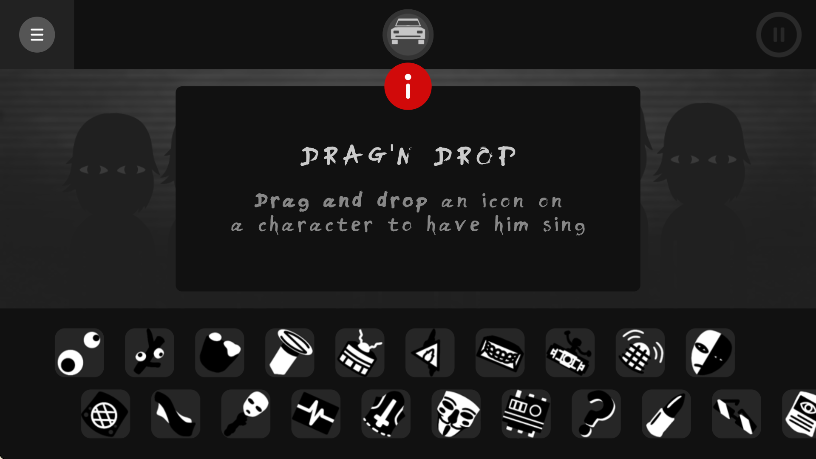Choose the question mark icon
The image size is (816, 459).
coord(596,414)
